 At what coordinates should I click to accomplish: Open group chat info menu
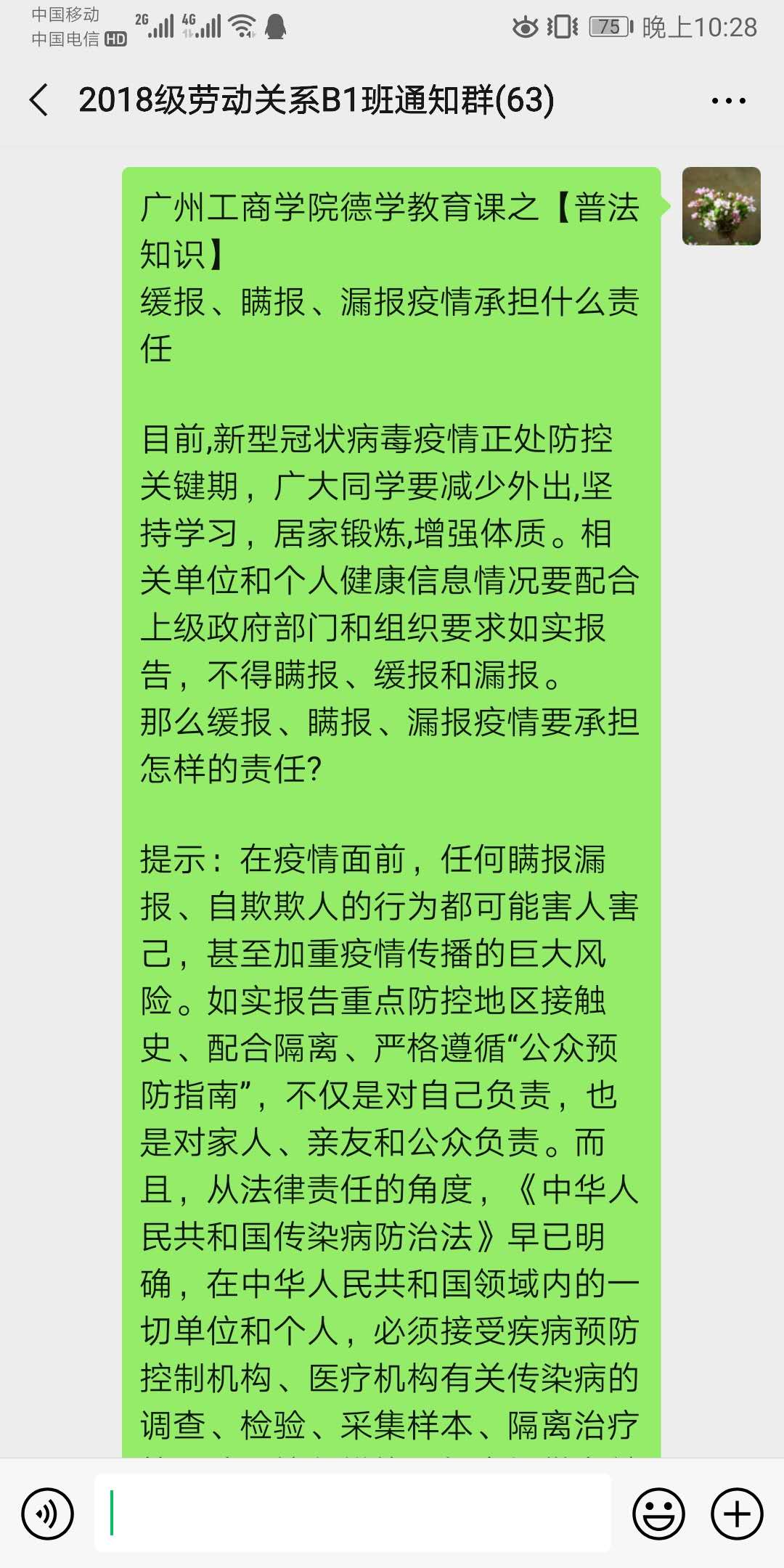(728, 102)
